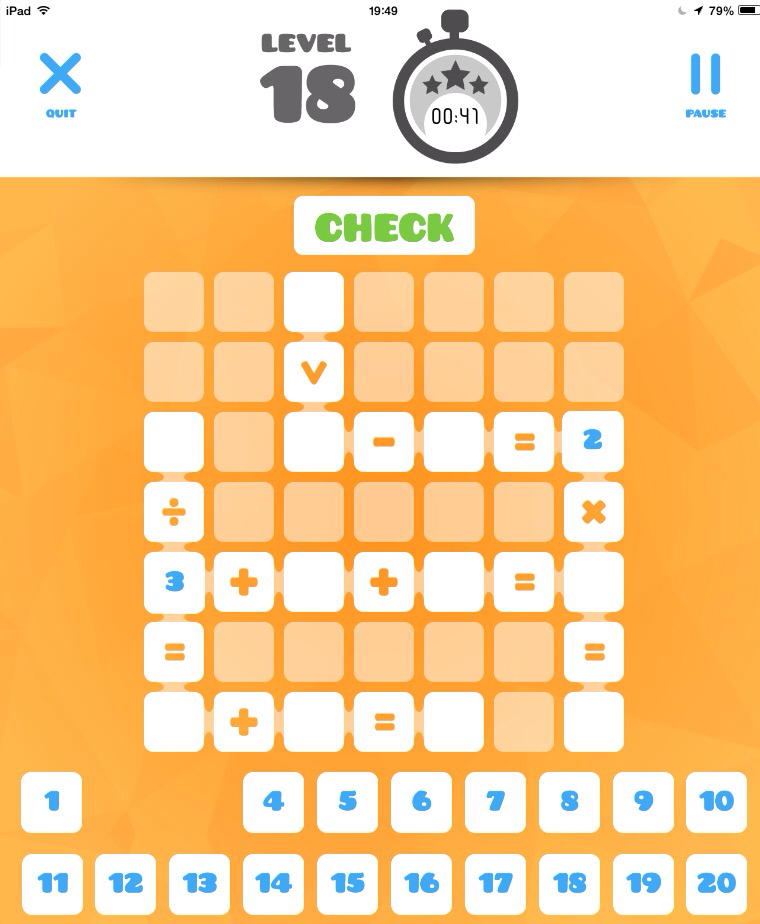The width and height of the screenshot is (760, 924).
Task: Choose number tile 9
Action: coord(643,802)
